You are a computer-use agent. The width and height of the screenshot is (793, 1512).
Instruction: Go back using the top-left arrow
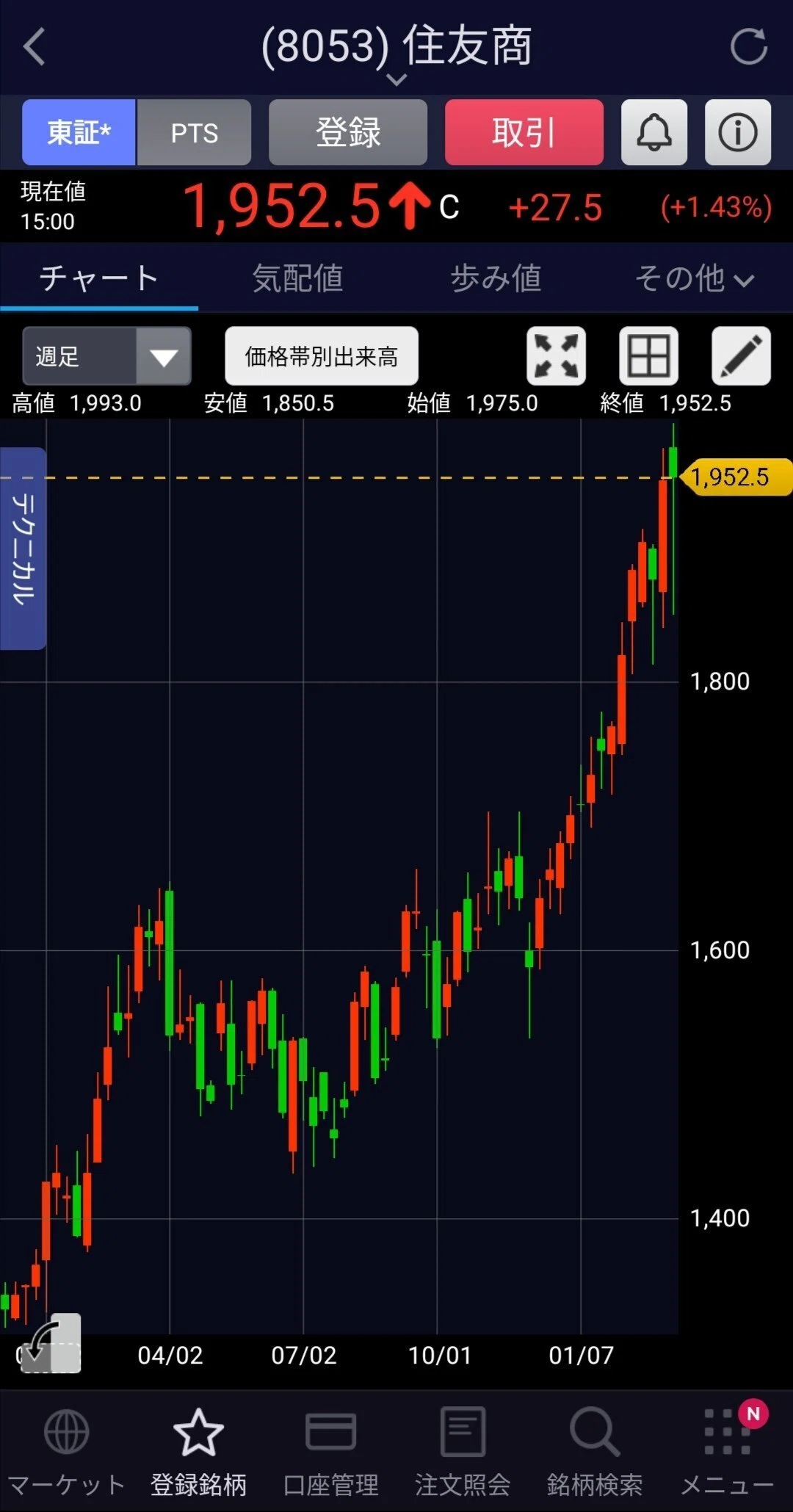click(34, 47)
